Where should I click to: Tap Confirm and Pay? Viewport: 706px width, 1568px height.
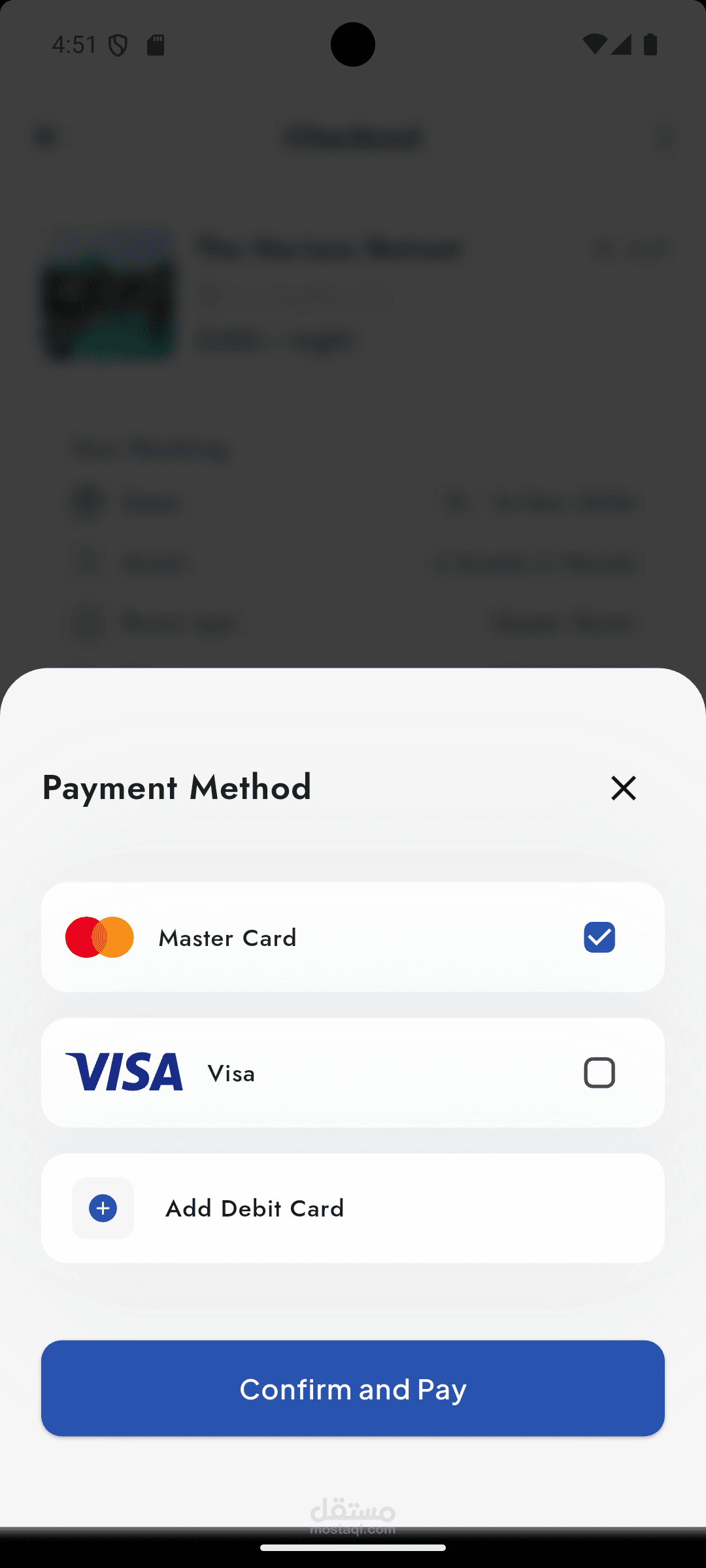(x=353, y=1388)
